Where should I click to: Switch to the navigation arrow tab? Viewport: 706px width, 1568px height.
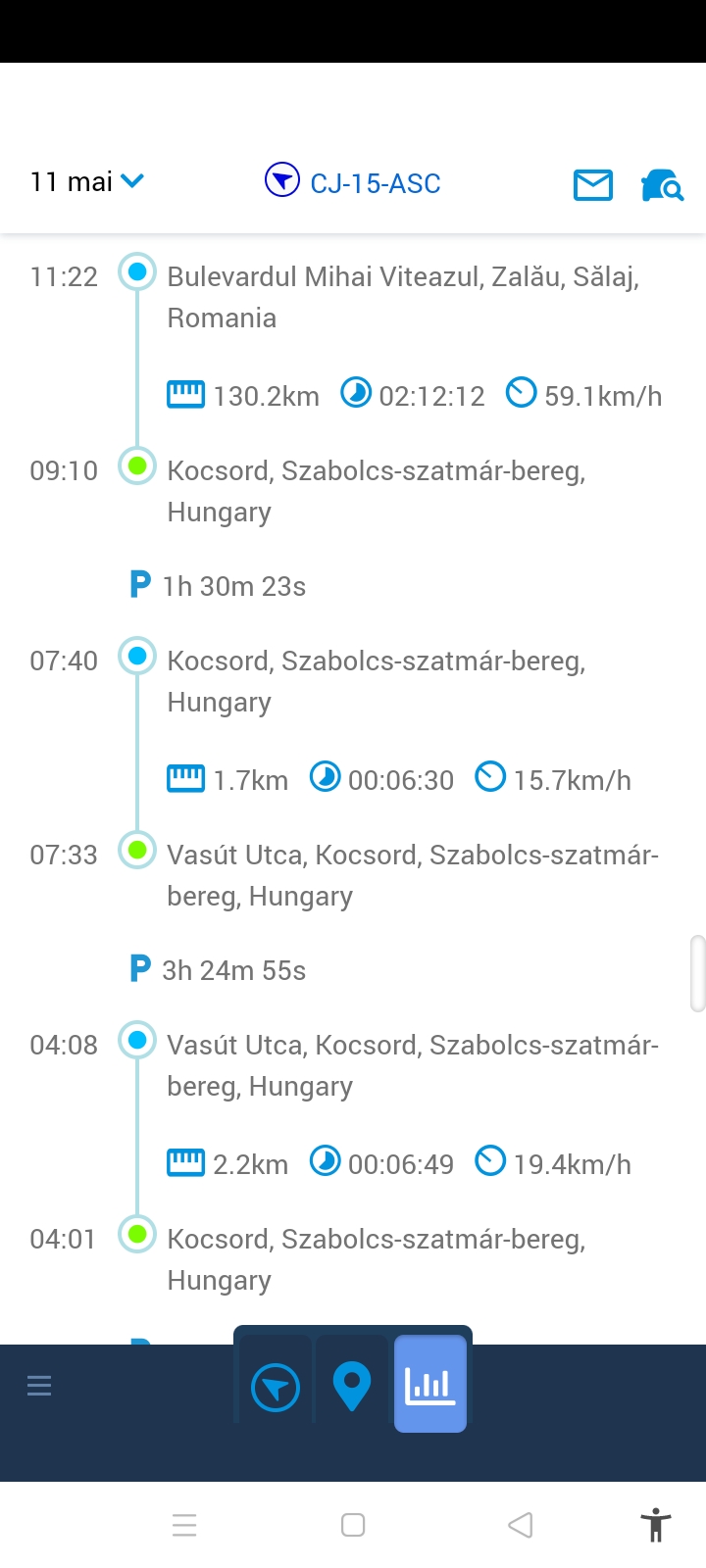(276, 1388)
